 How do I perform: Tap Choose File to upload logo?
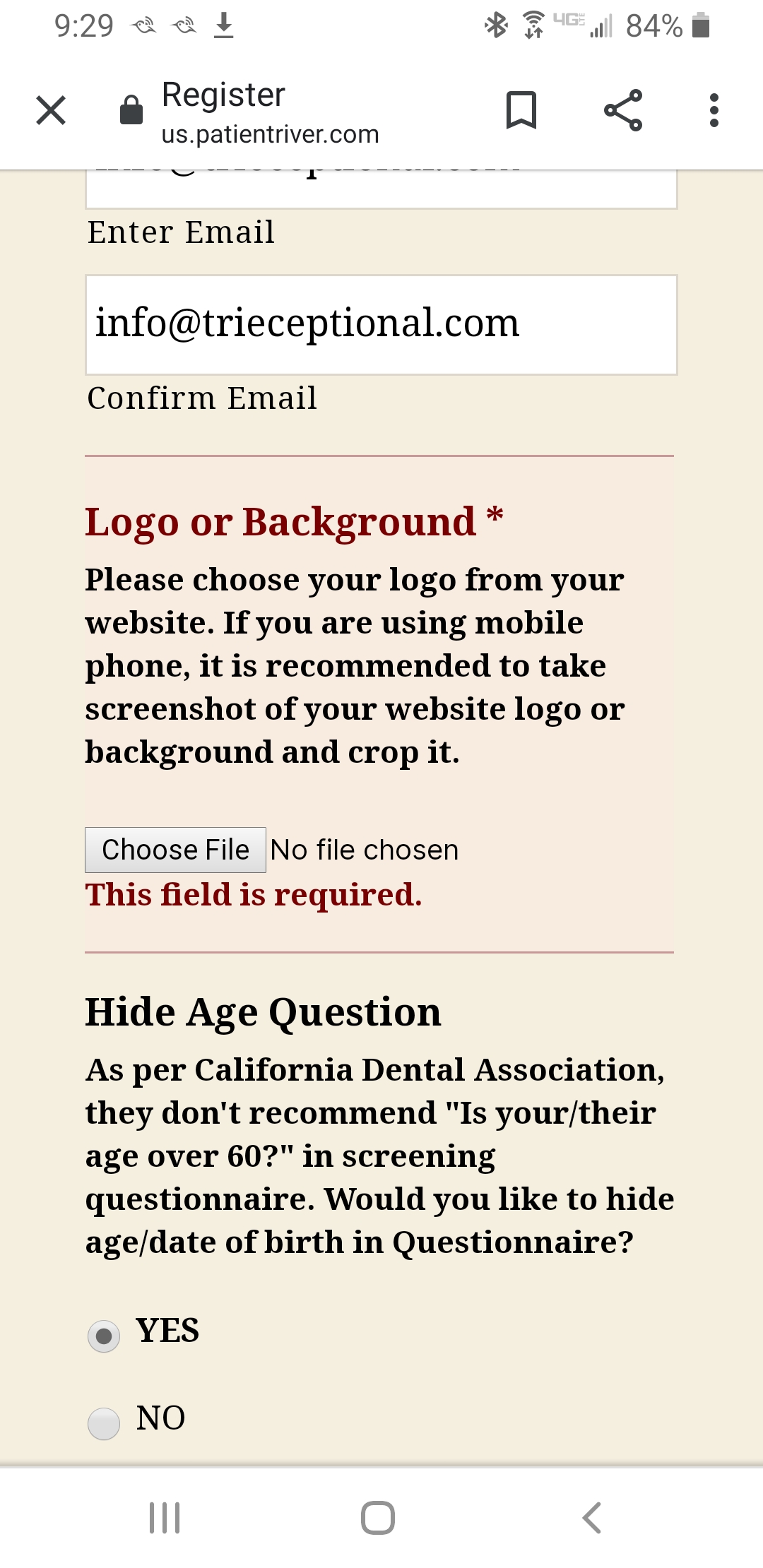click(x=176, y=850)
